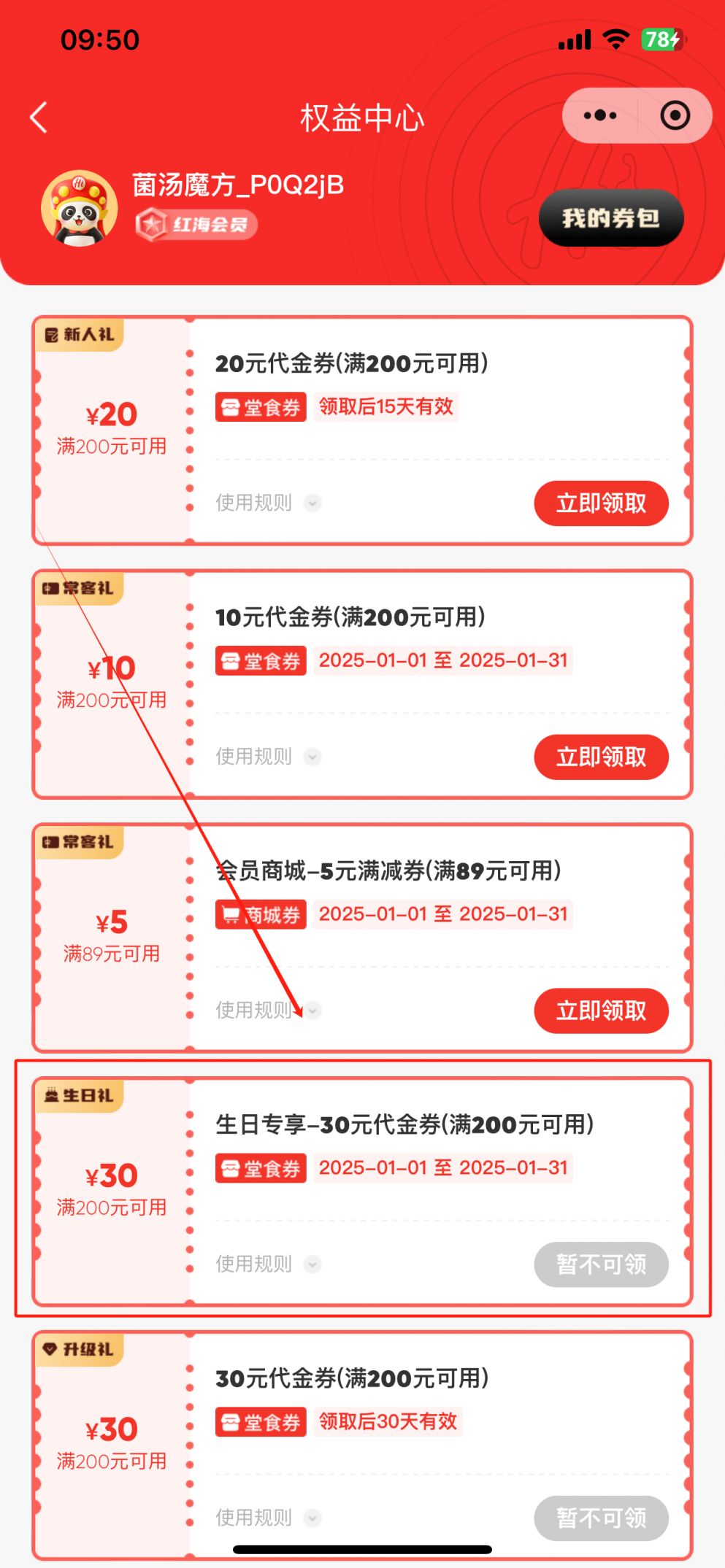The height and width of the screenshot is (1568, 725).
Task: Open the 红海会员 membership badge
Action: [x=196, y=225]
